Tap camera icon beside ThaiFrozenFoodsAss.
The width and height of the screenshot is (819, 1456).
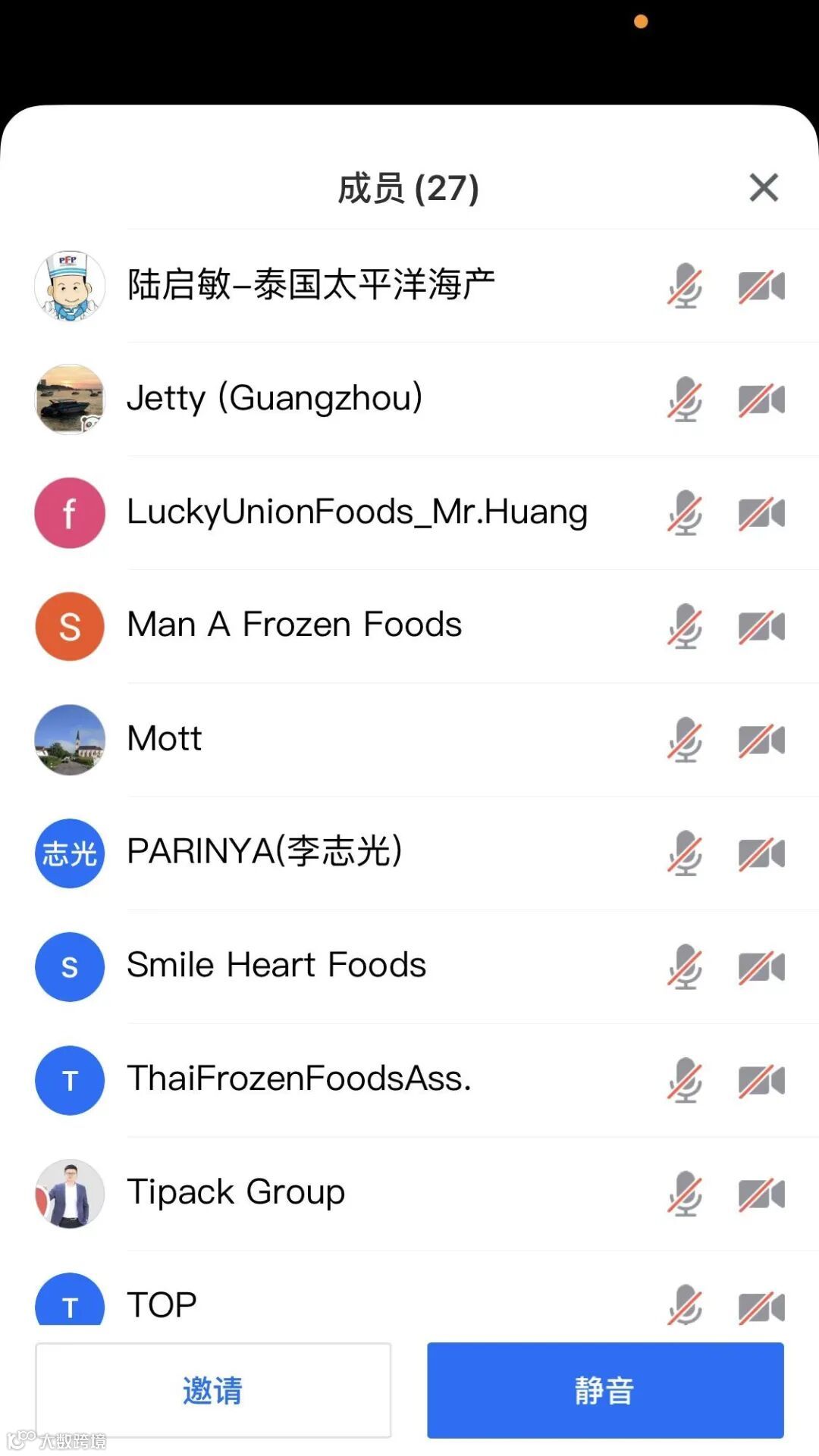tap(761, 1080)
